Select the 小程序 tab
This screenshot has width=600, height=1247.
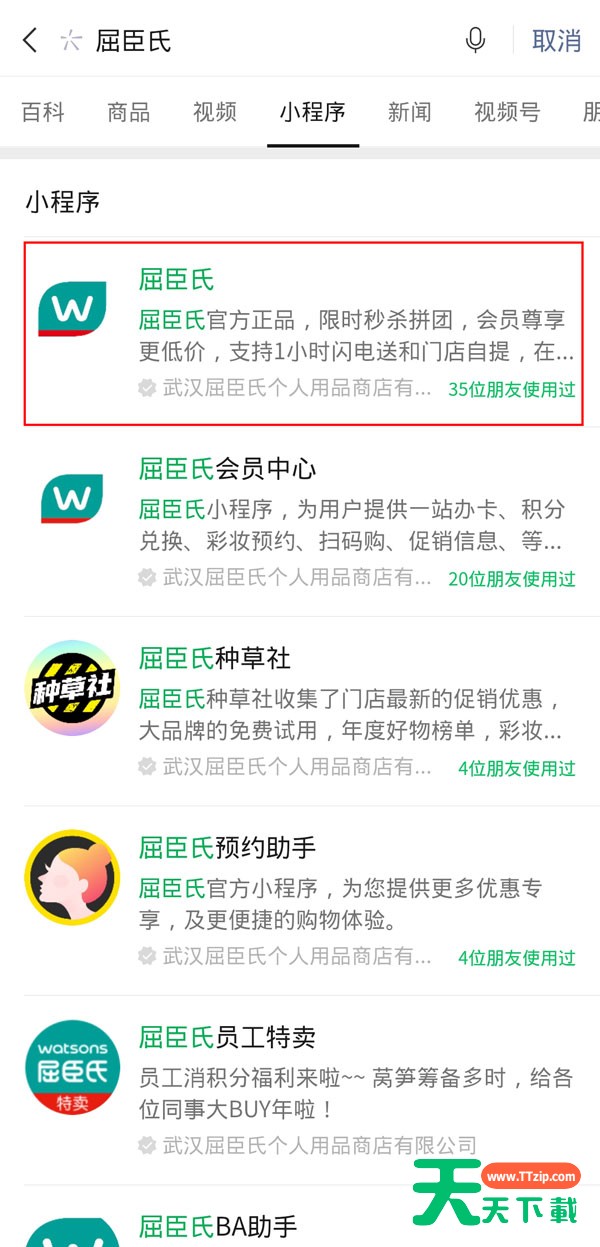(x=312, y=112)
